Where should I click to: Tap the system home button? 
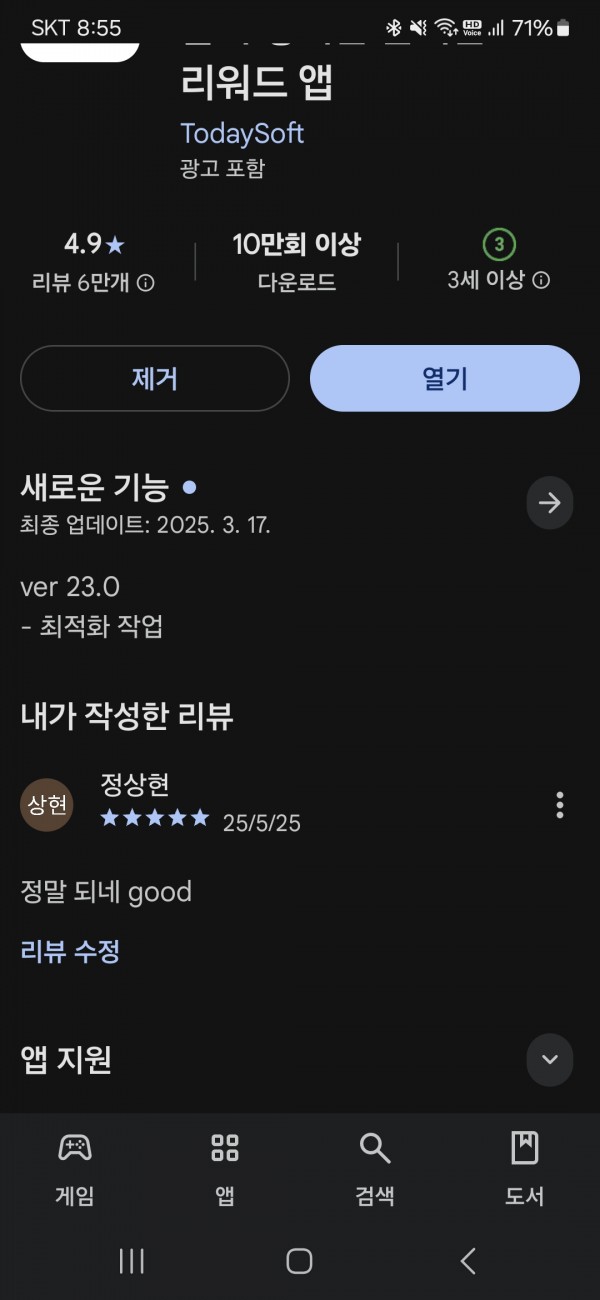pos(299,1261)
